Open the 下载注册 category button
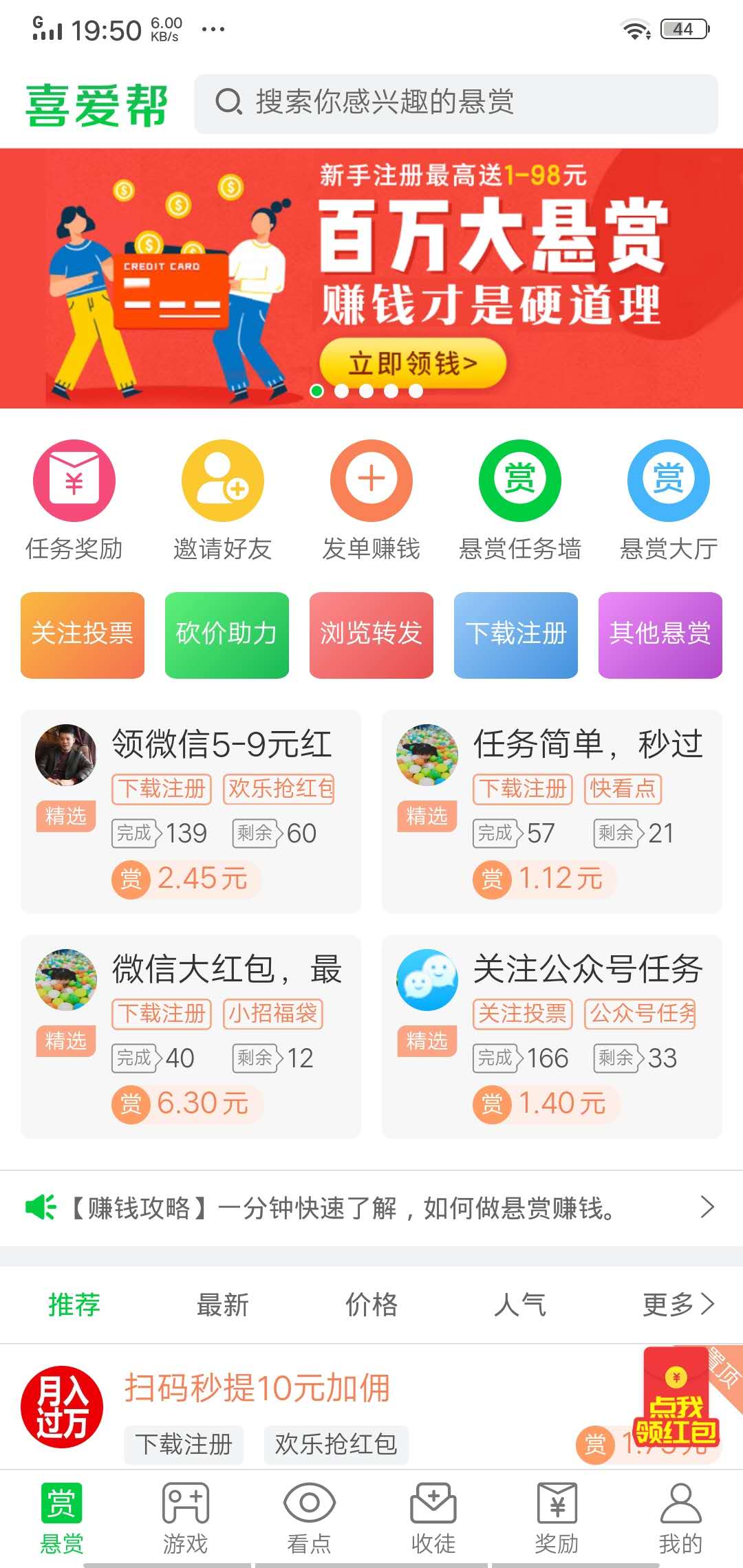Viewport: 743px width, 1568px height. [515, 635]
